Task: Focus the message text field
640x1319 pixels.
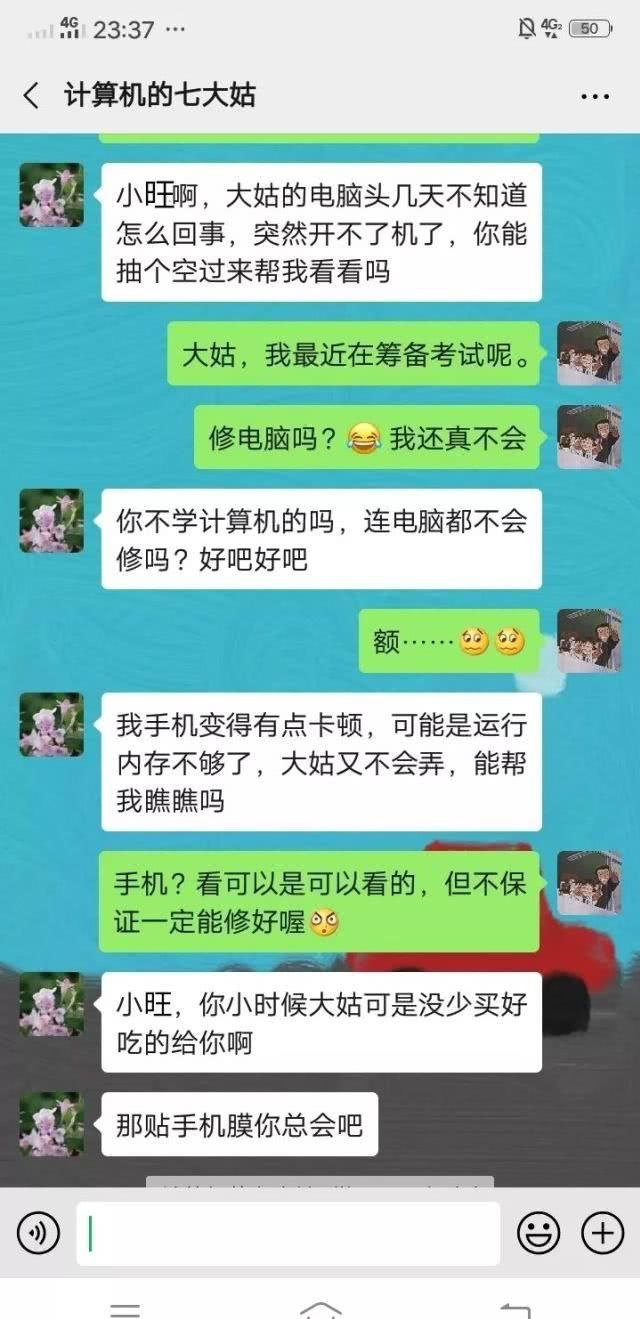Action: 288,1233
